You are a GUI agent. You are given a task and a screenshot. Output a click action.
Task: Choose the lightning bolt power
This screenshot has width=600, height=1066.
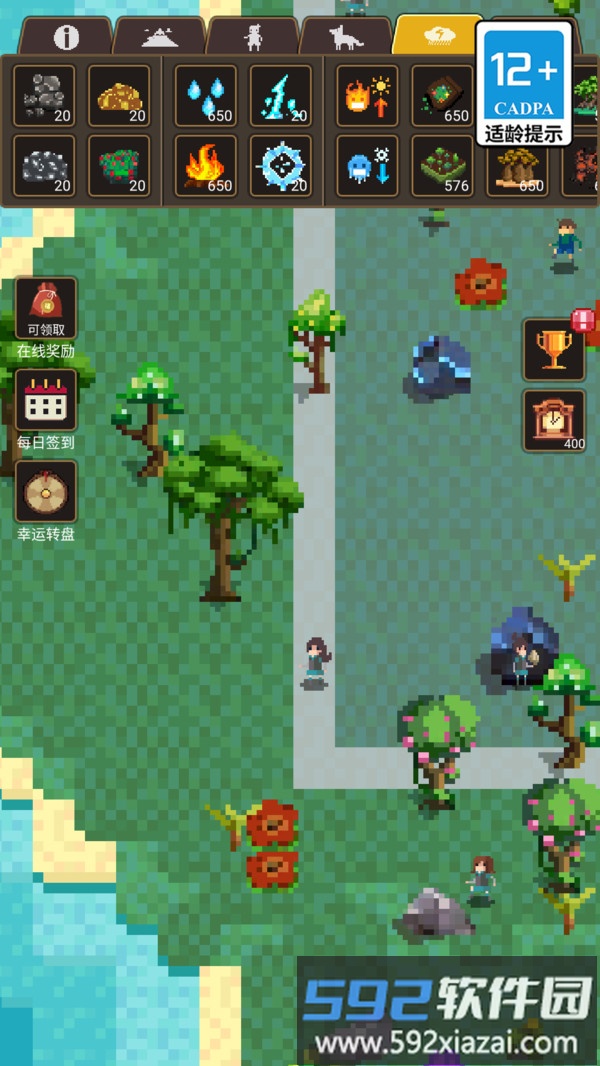(x=281, y=96)
